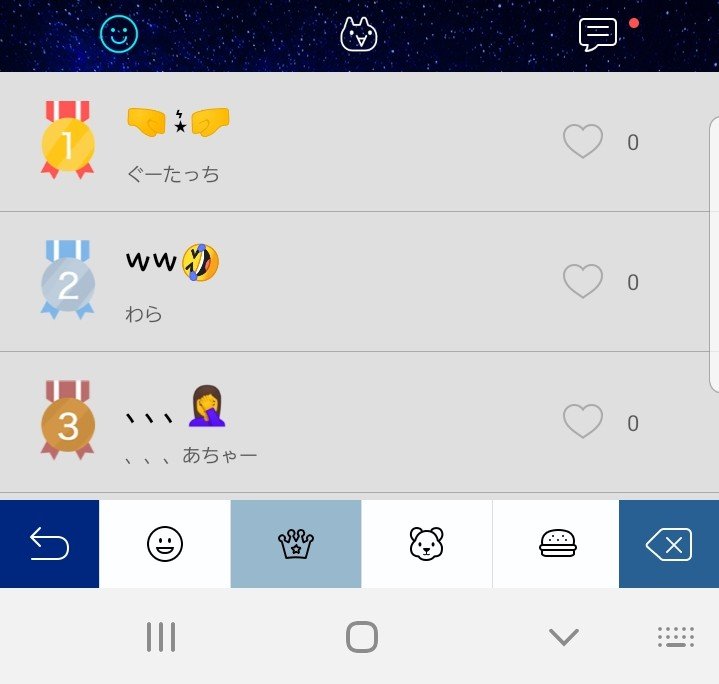Screen dimensions: 719x684
Task: Insert the rank 2 わら laughing emoji
Action: tap(172, 263)
